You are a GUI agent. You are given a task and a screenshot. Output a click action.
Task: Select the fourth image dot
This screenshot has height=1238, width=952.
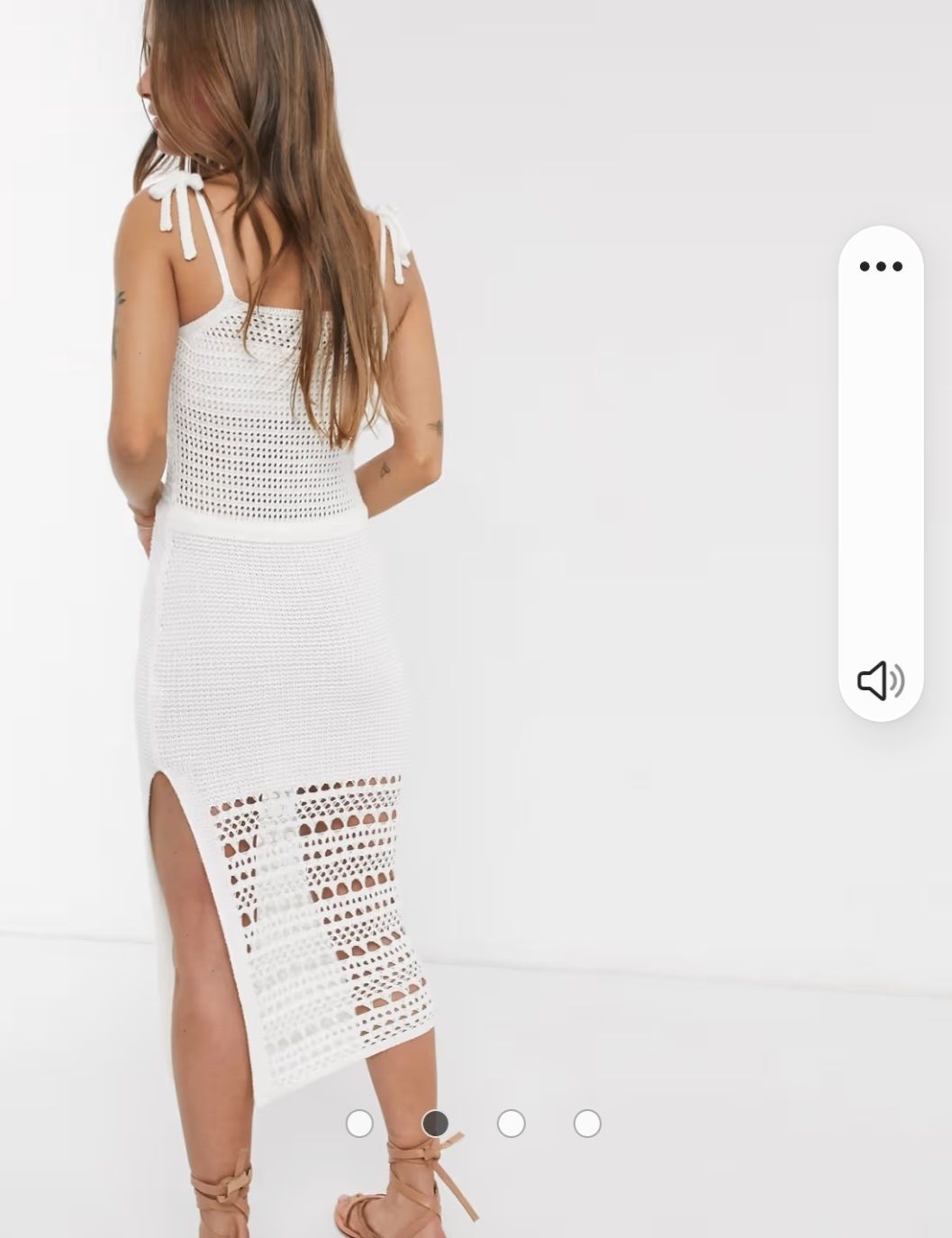[587, 1124]
